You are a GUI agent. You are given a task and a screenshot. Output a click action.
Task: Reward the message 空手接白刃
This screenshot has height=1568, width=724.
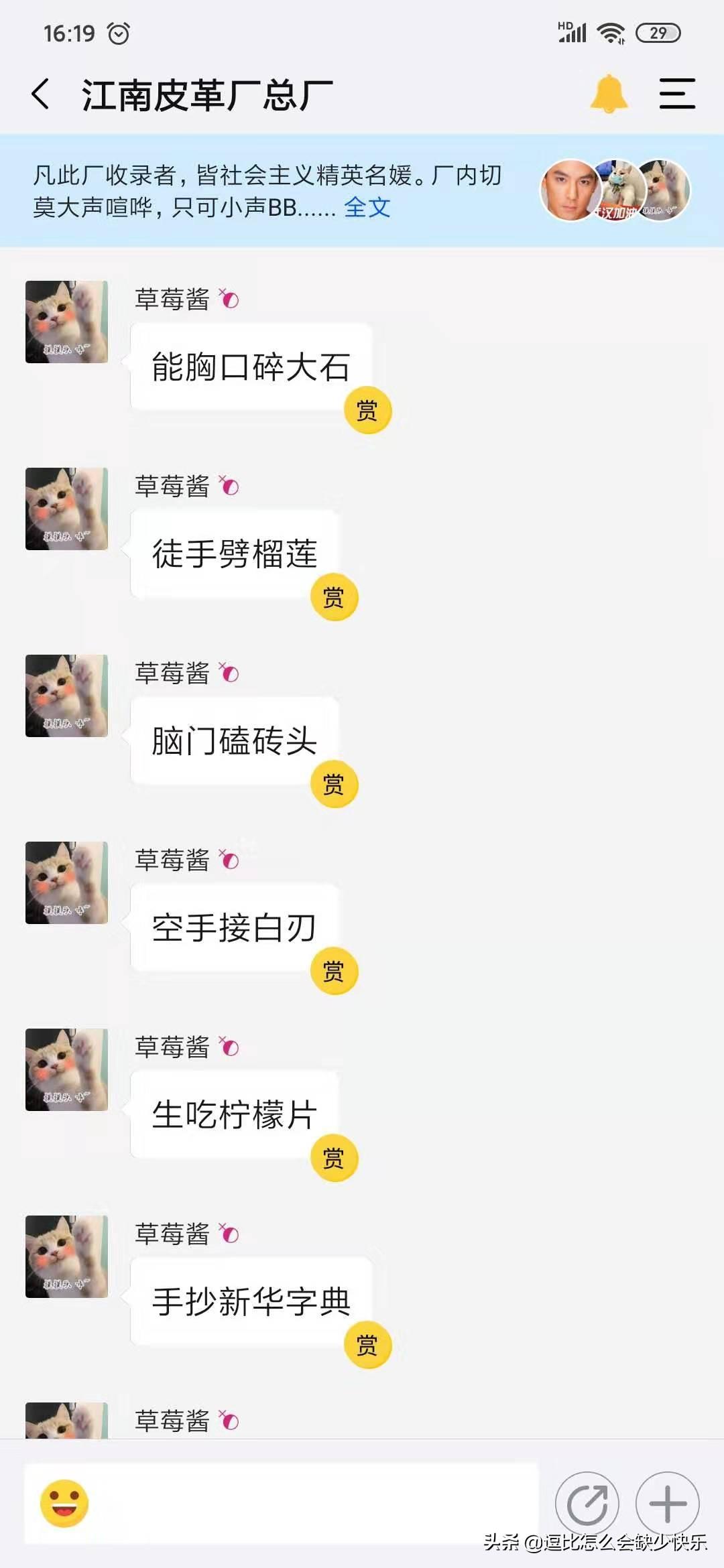tap(334, 971)
